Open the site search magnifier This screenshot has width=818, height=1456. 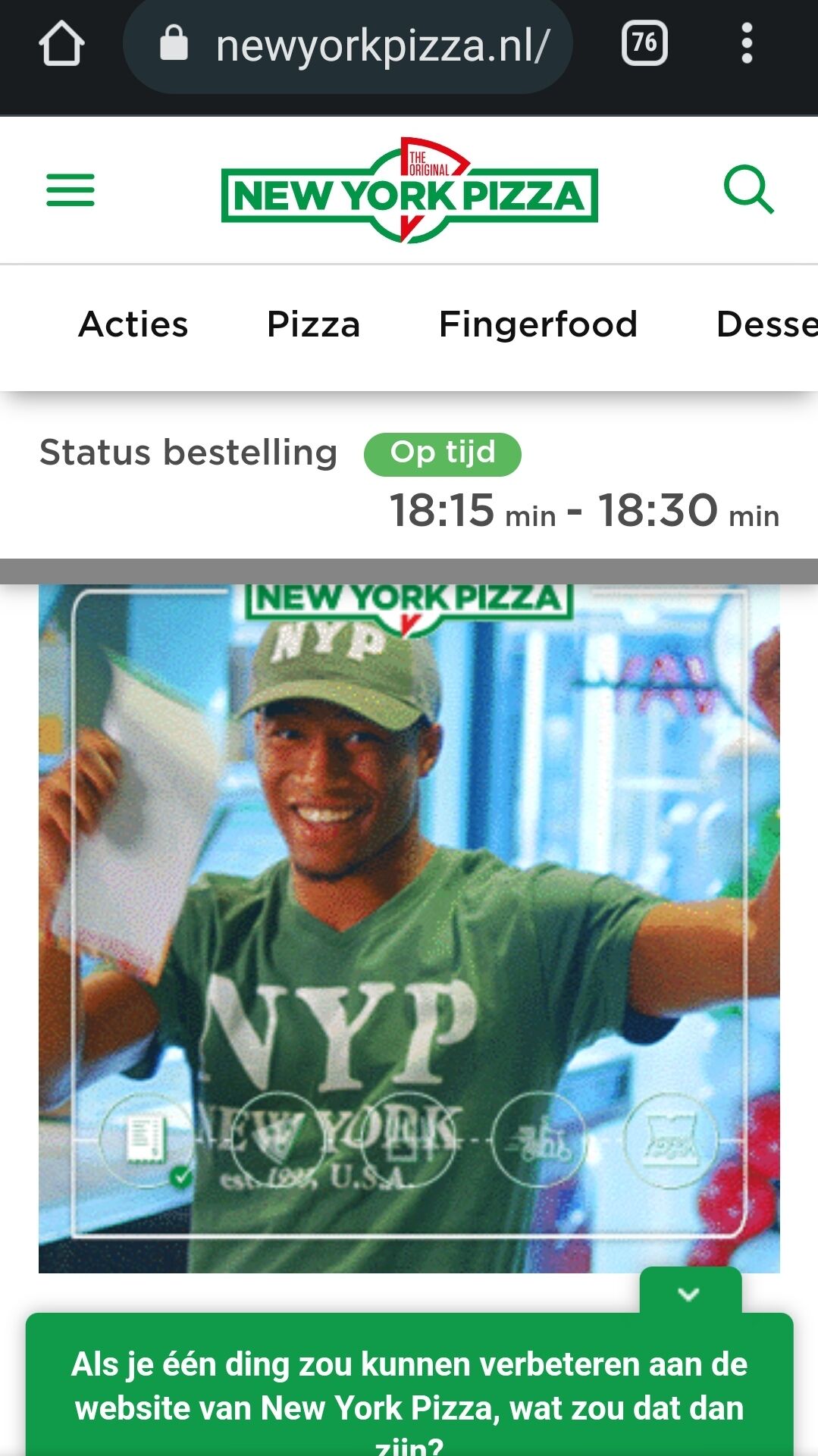748,189
